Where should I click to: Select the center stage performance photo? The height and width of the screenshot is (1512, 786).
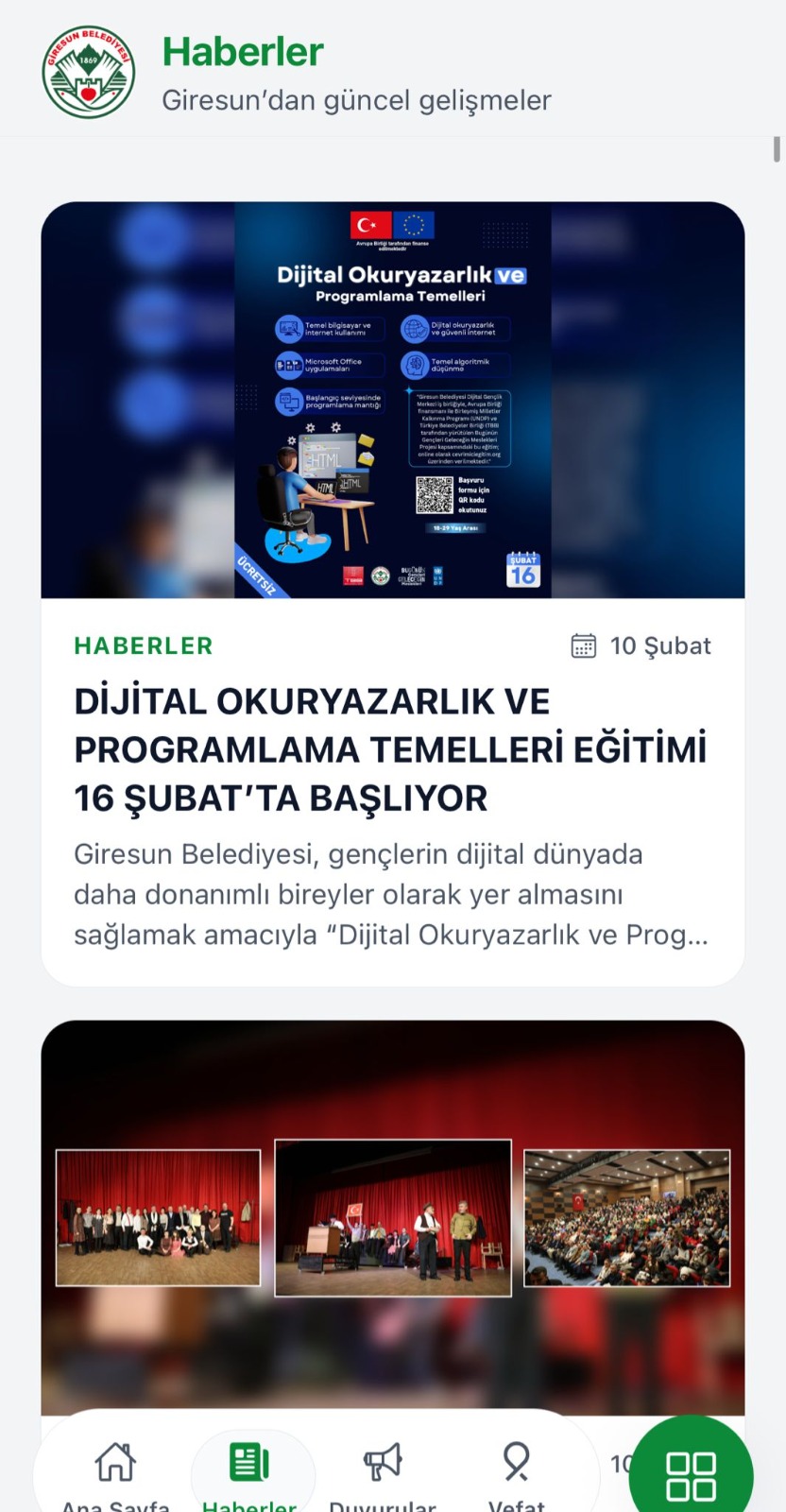click(x=393, y=1217)
